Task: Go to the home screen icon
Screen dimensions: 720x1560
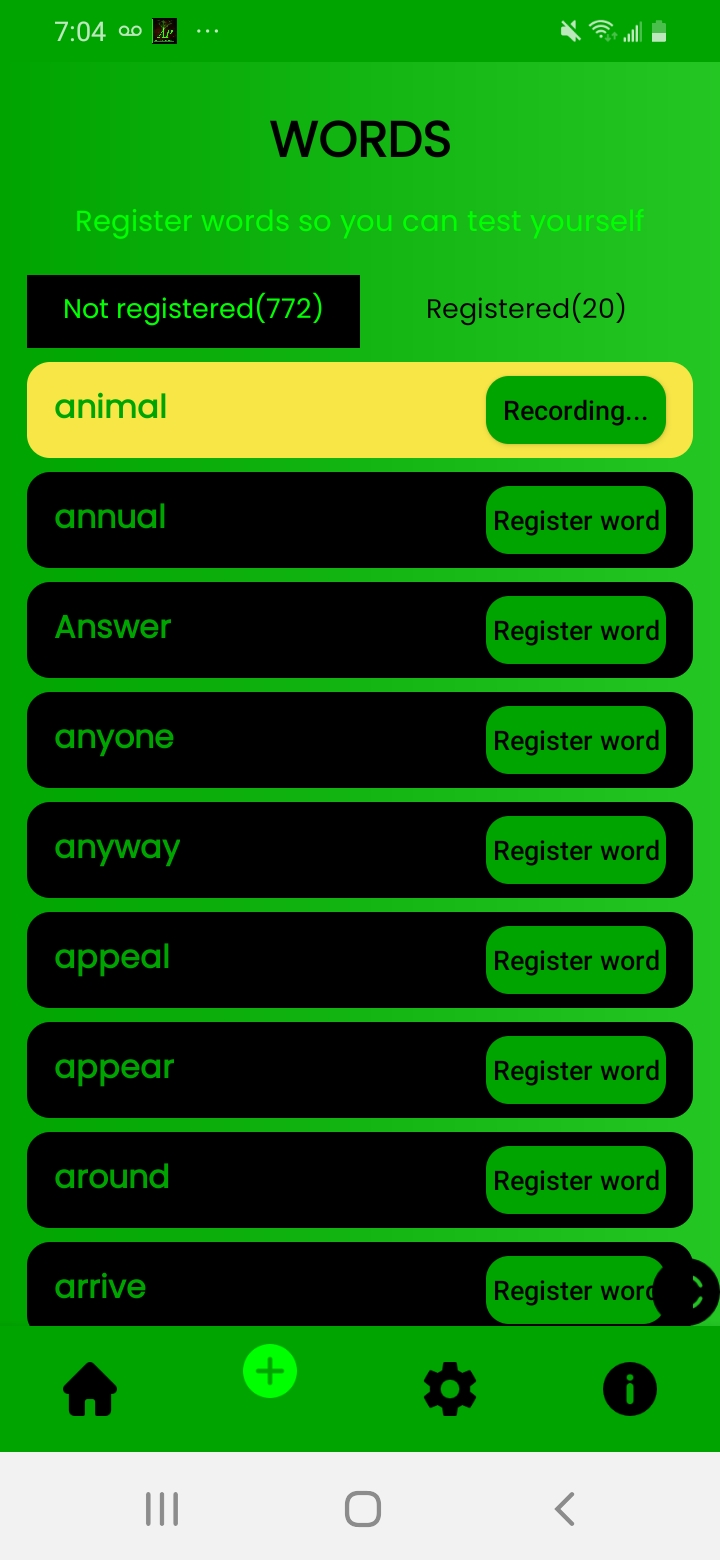Action: [x=90, y=1389]
